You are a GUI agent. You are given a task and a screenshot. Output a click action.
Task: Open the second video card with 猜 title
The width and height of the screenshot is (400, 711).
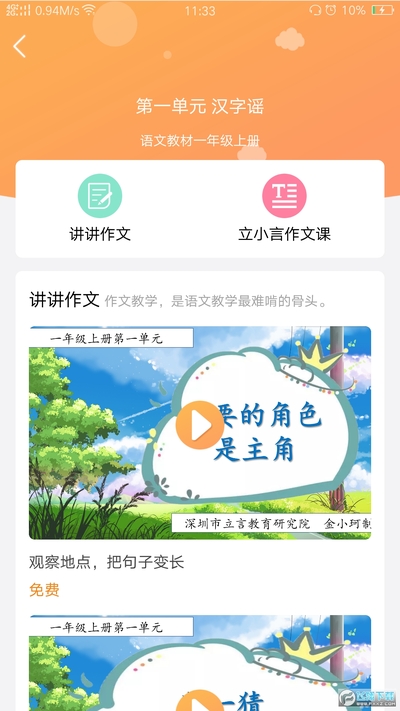[200, 663]
